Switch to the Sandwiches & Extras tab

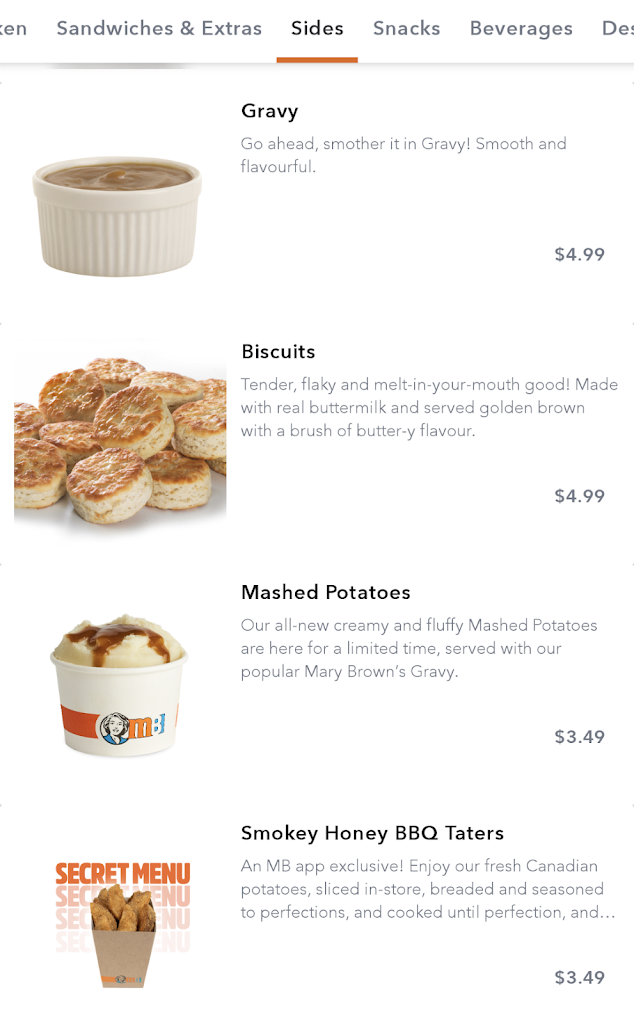click(x=159, y=29)
